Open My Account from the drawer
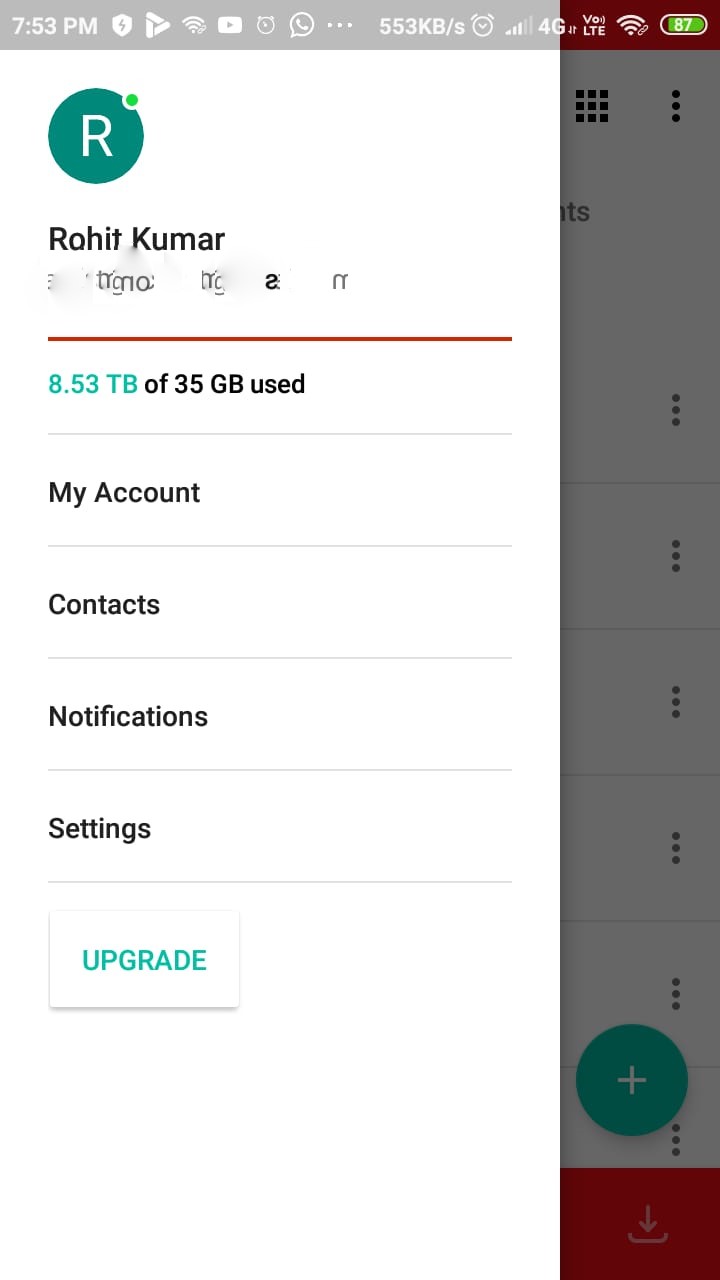 (125, 492)
